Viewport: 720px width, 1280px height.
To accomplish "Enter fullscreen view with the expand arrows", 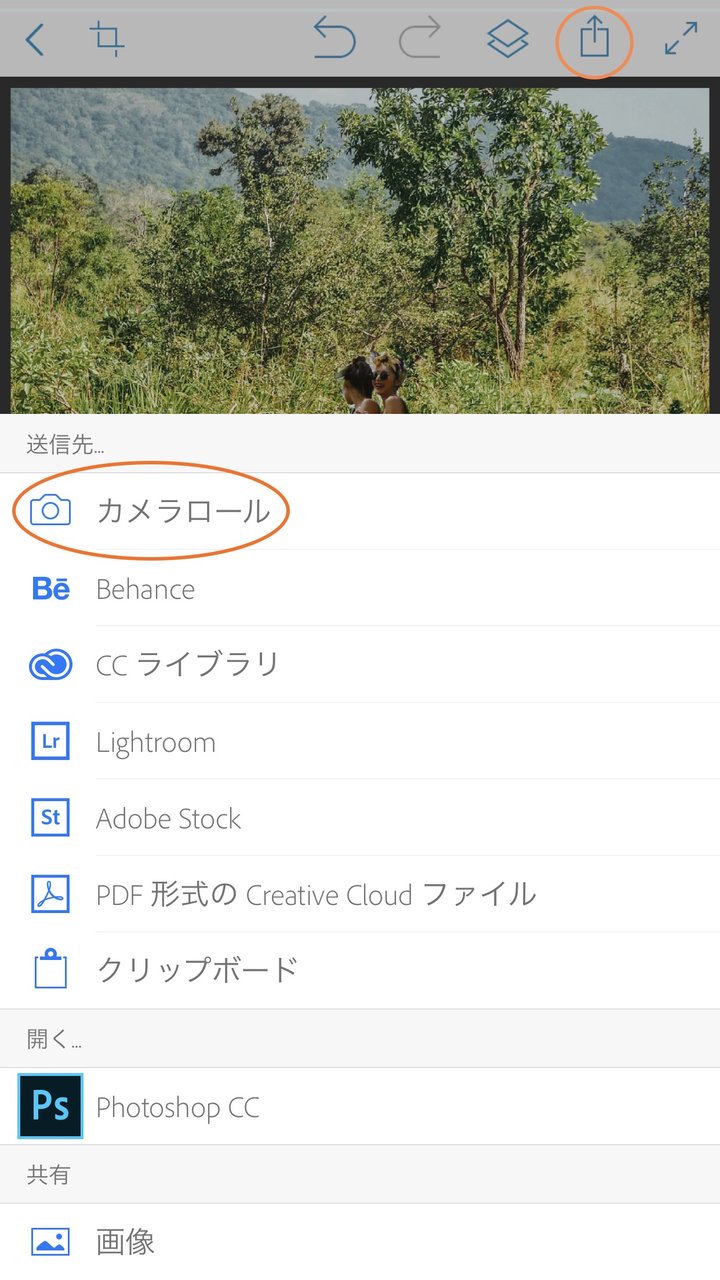I will pyautogui.click(x=681, y=39).
